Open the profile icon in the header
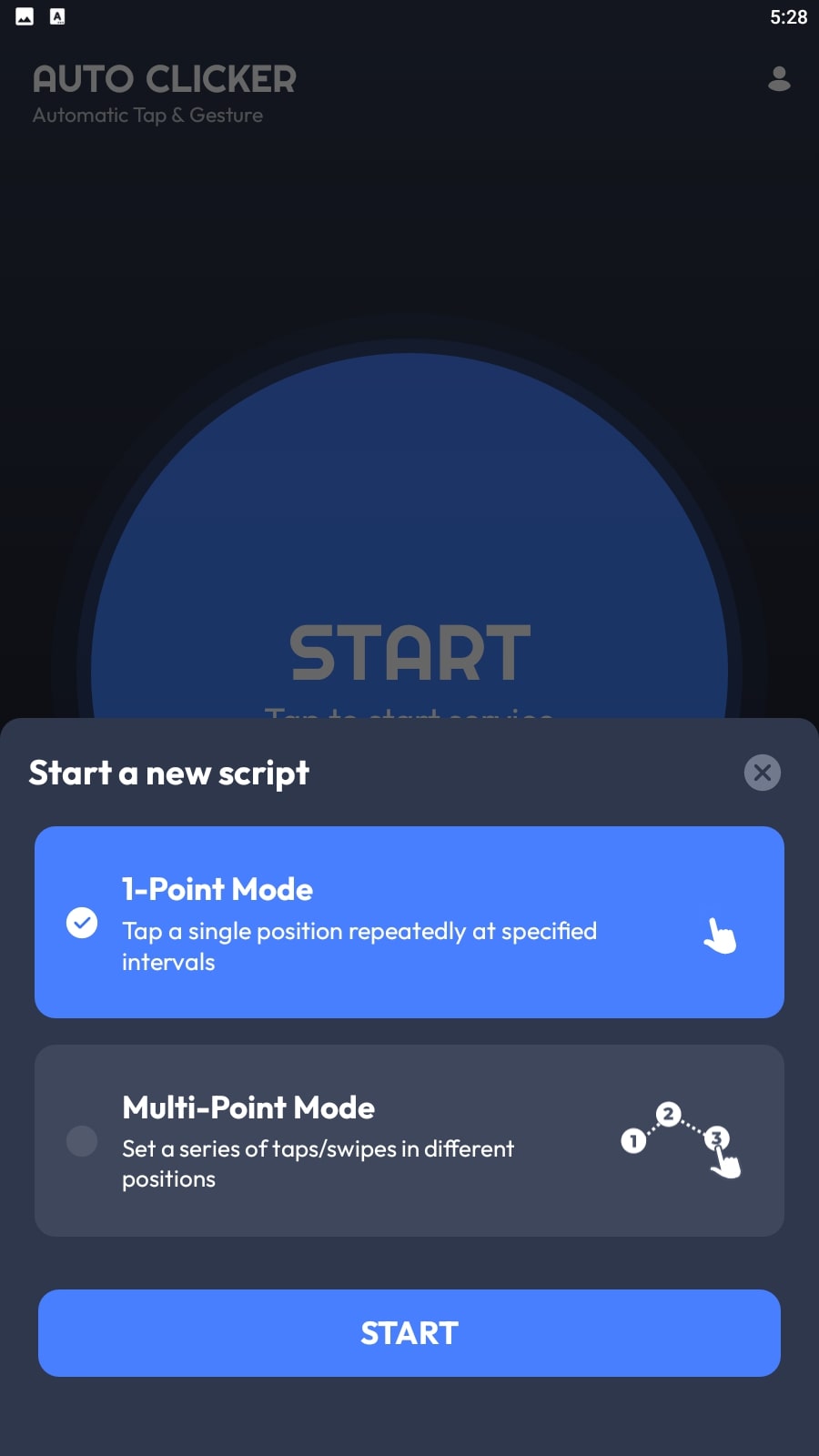Image resolution: width=819 pixels, height=1456 pixels. click(x=779, y=79)
